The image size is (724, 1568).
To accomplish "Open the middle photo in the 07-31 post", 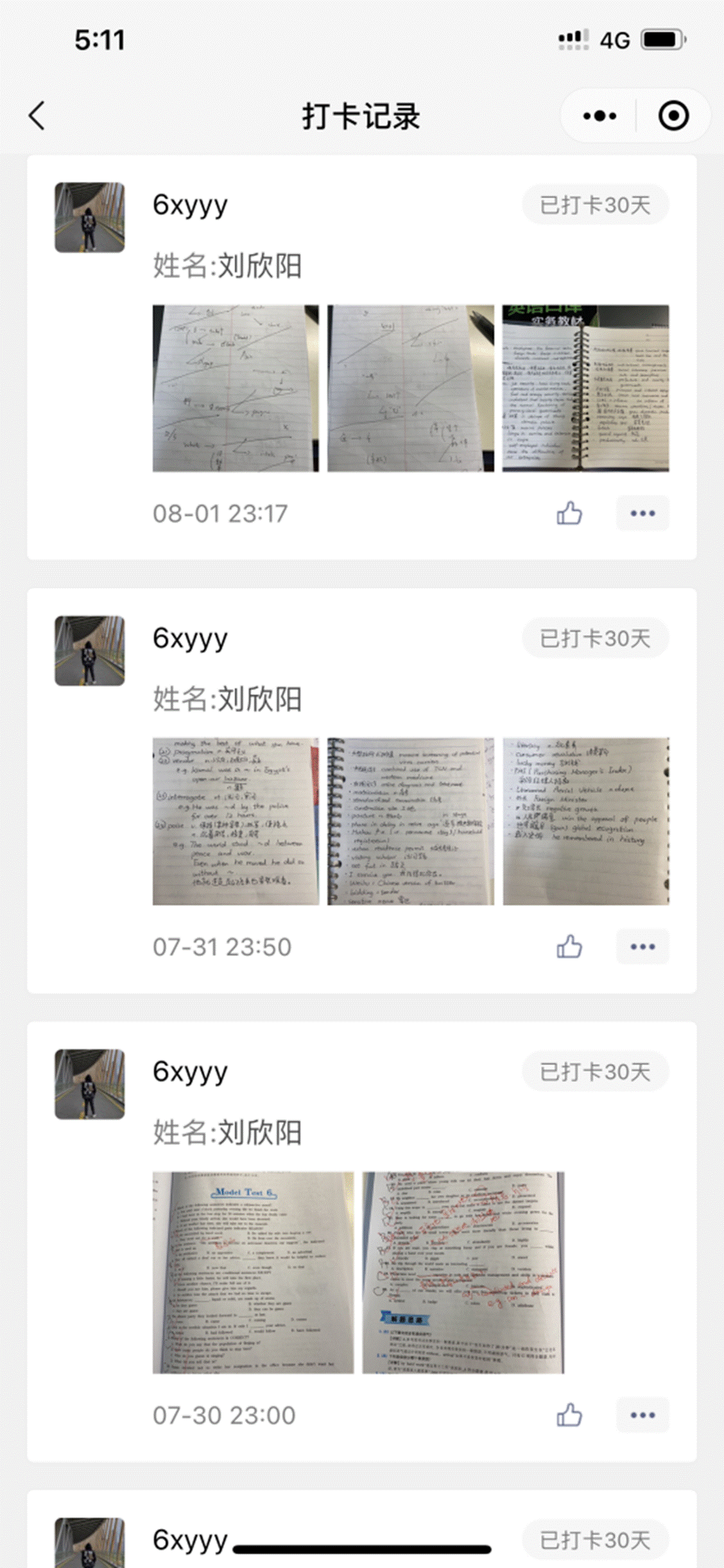I will 411,821.
